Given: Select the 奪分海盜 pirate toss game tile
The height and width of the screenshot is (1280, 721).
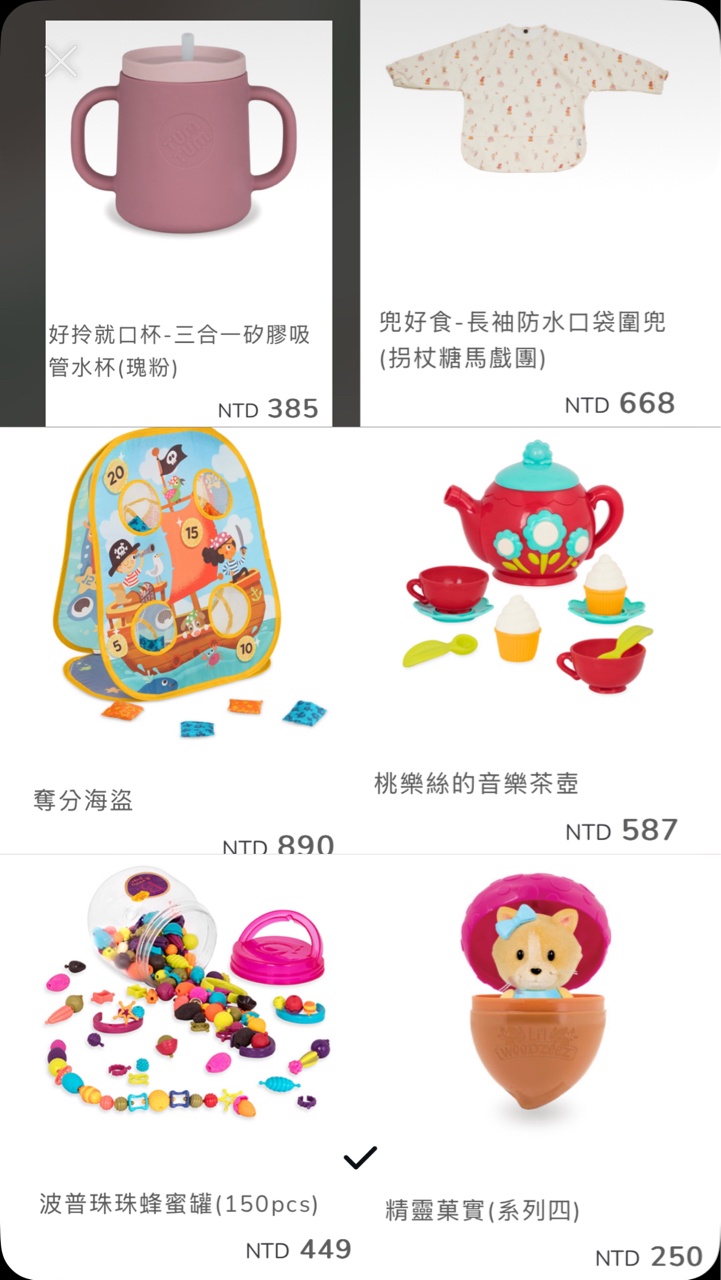Looking at the screenshot, I should 180,640.
